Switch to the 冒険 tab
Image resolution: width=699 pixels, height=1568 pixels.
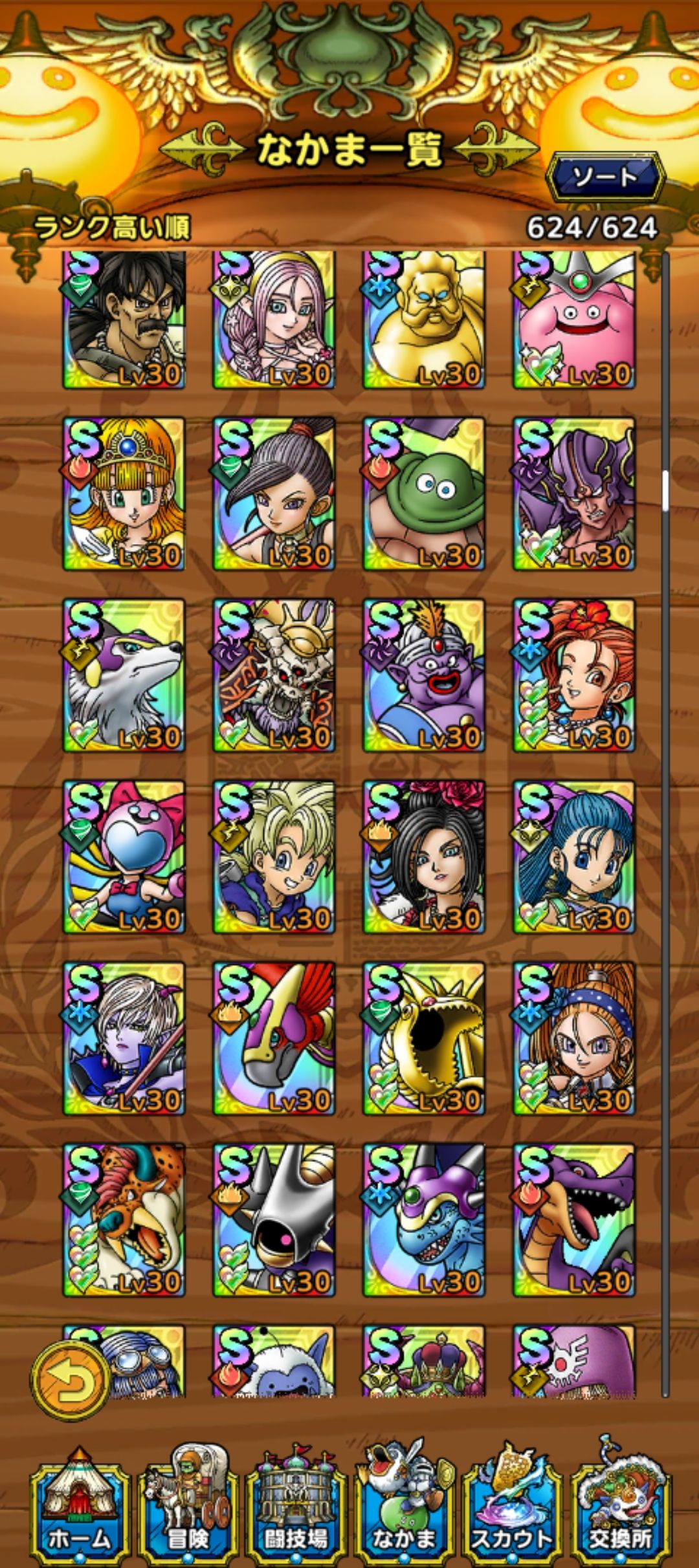[188, 1507]
